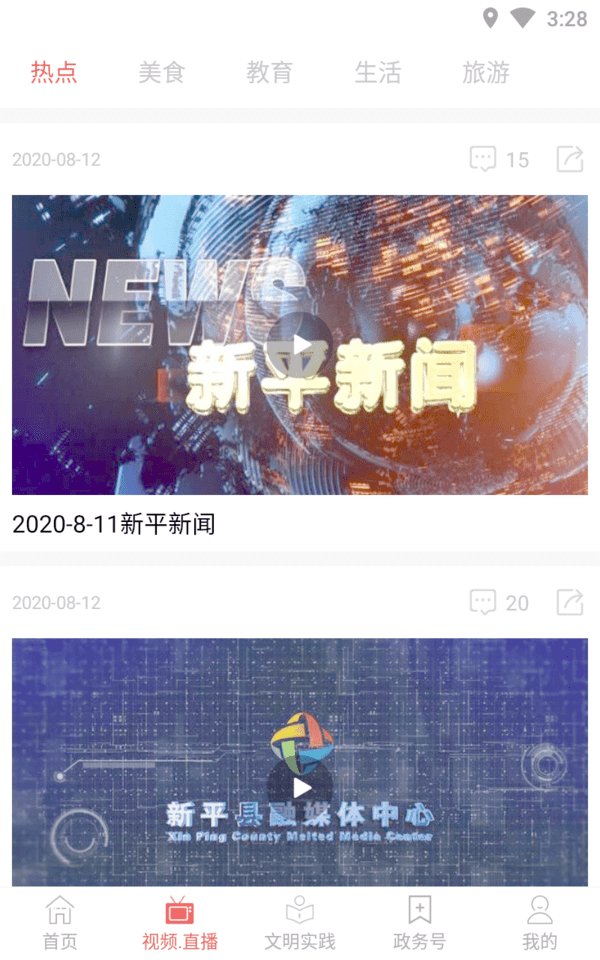Open comments on 2020-8-11新平新闻 post
600x960 pixels.
point(498,159)
